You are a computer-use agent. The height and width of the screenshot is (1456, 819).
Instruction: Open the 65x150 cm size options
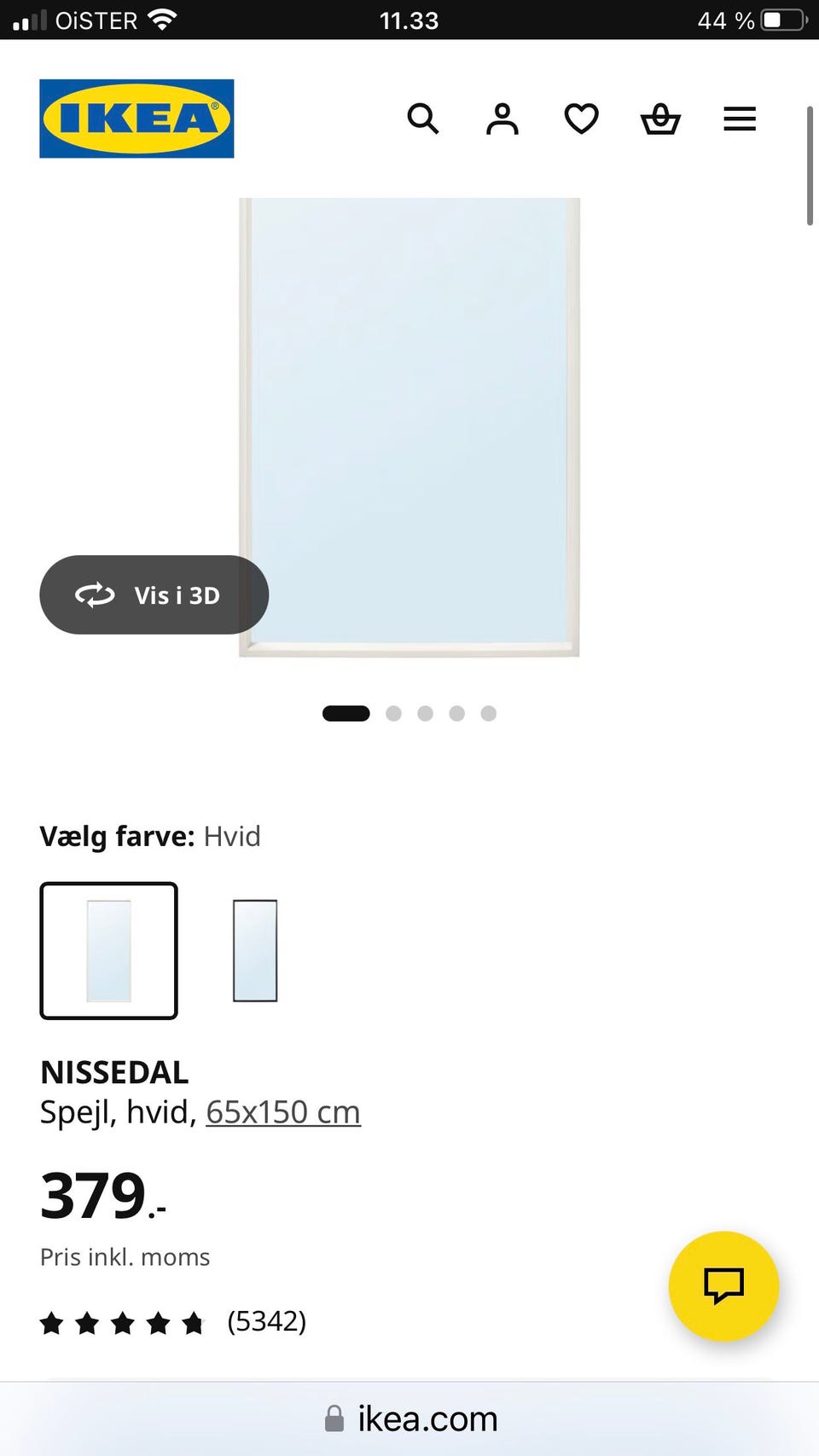[282, 1111]
